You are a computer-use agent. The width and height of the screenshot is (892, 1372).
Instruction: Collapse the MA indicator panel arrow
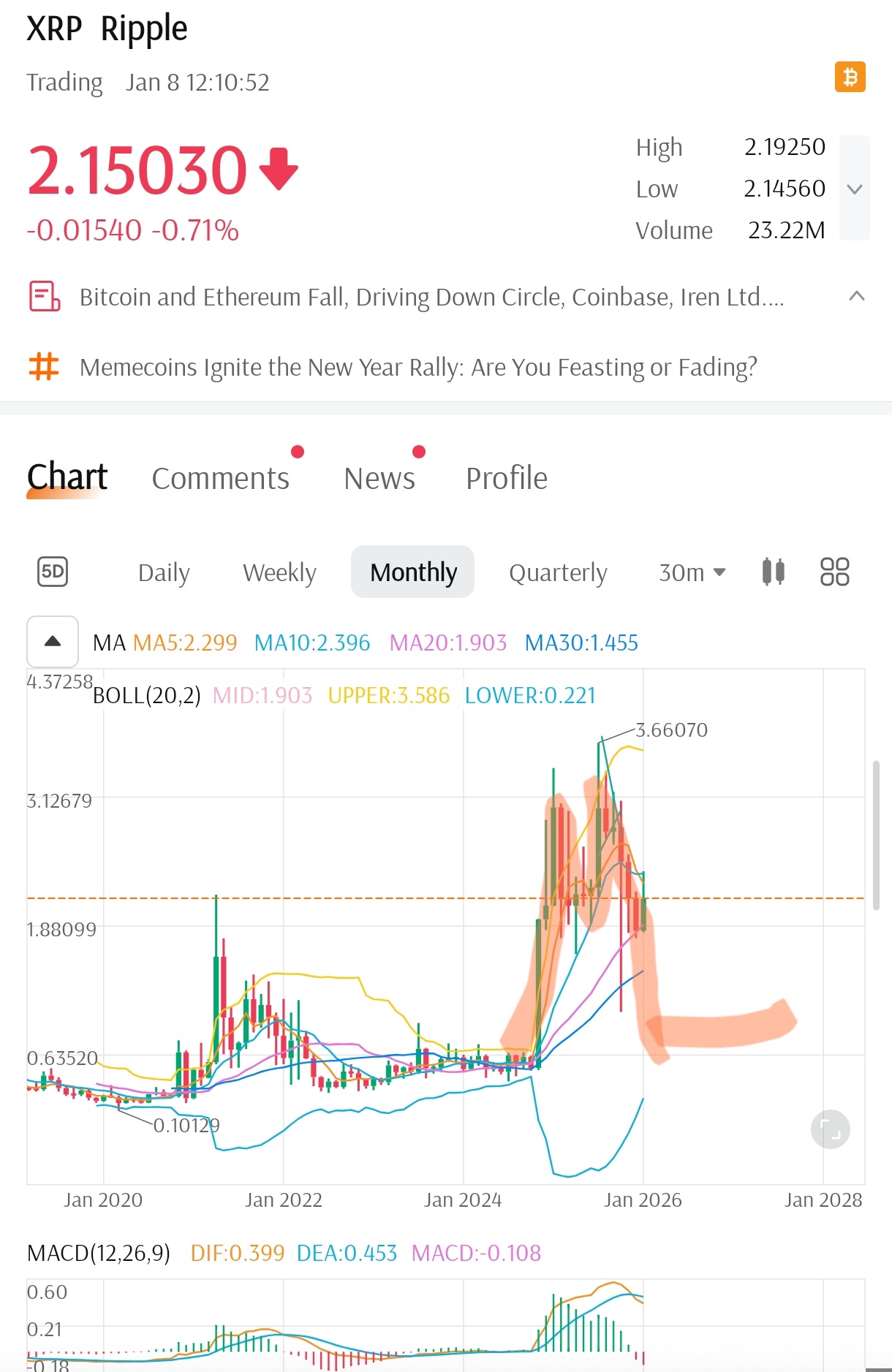(x=52, y=642)
